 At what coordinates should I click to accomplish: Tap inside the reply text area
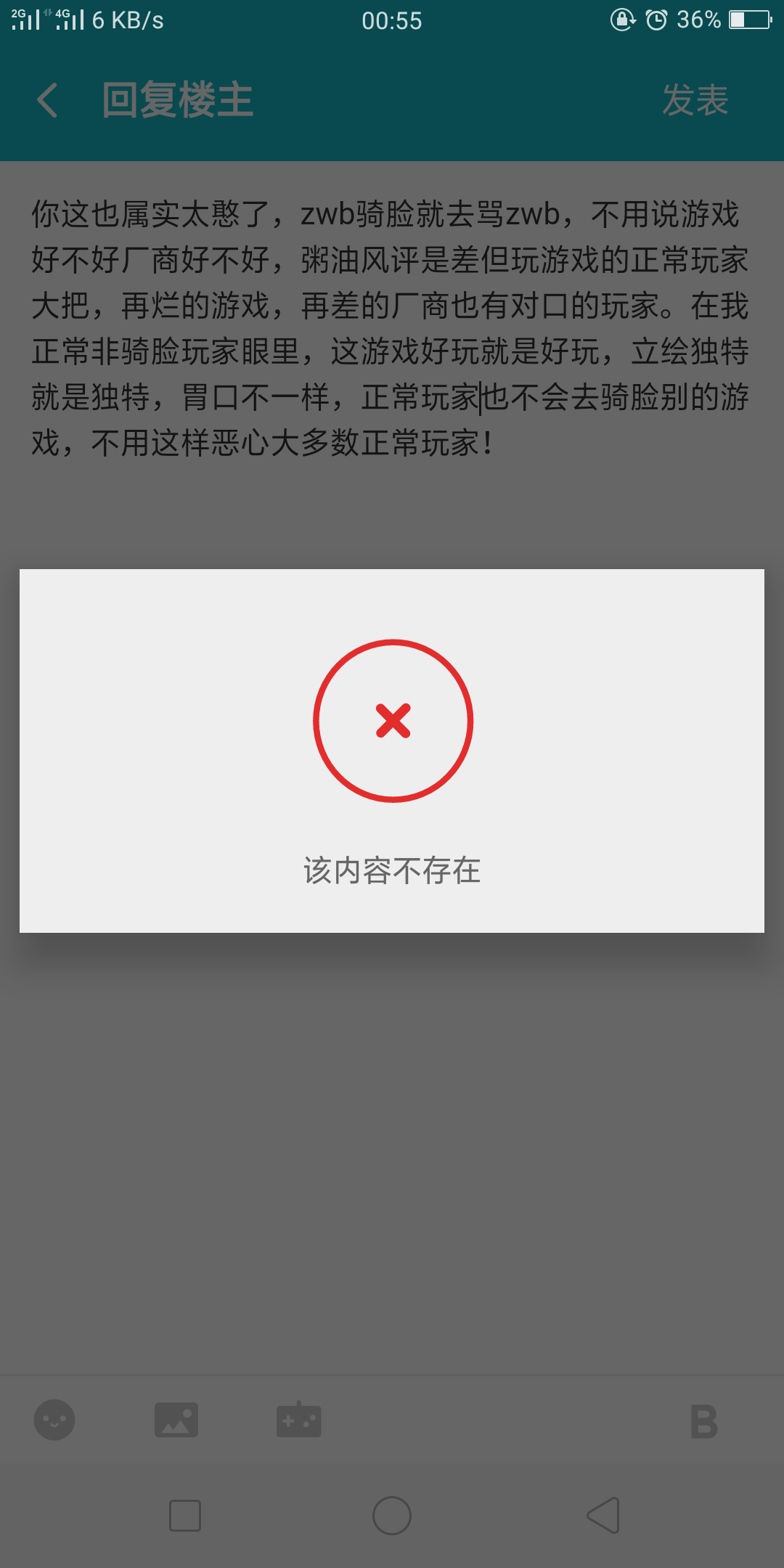click(x=392, y=327)
